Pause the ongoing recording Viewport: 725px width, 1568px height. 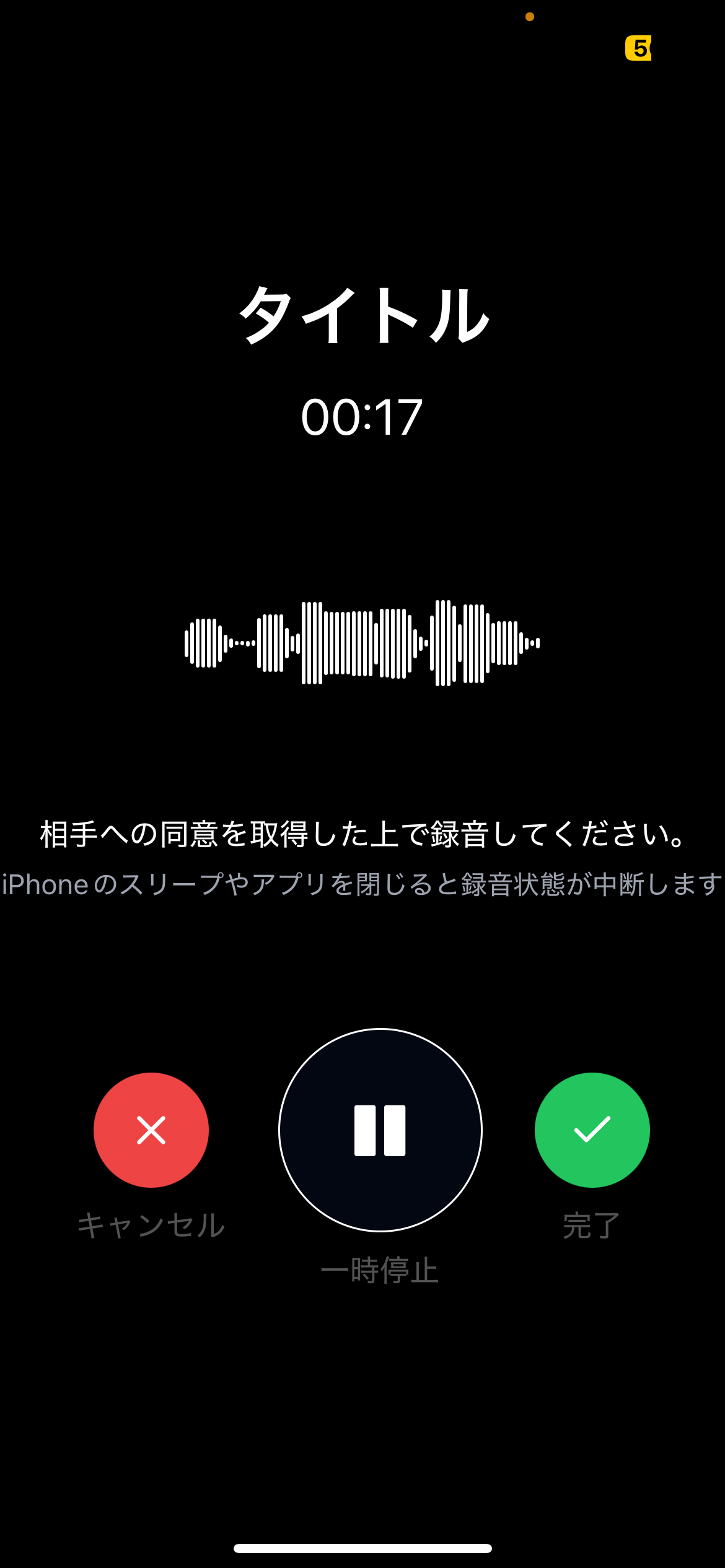[380, 1130]
